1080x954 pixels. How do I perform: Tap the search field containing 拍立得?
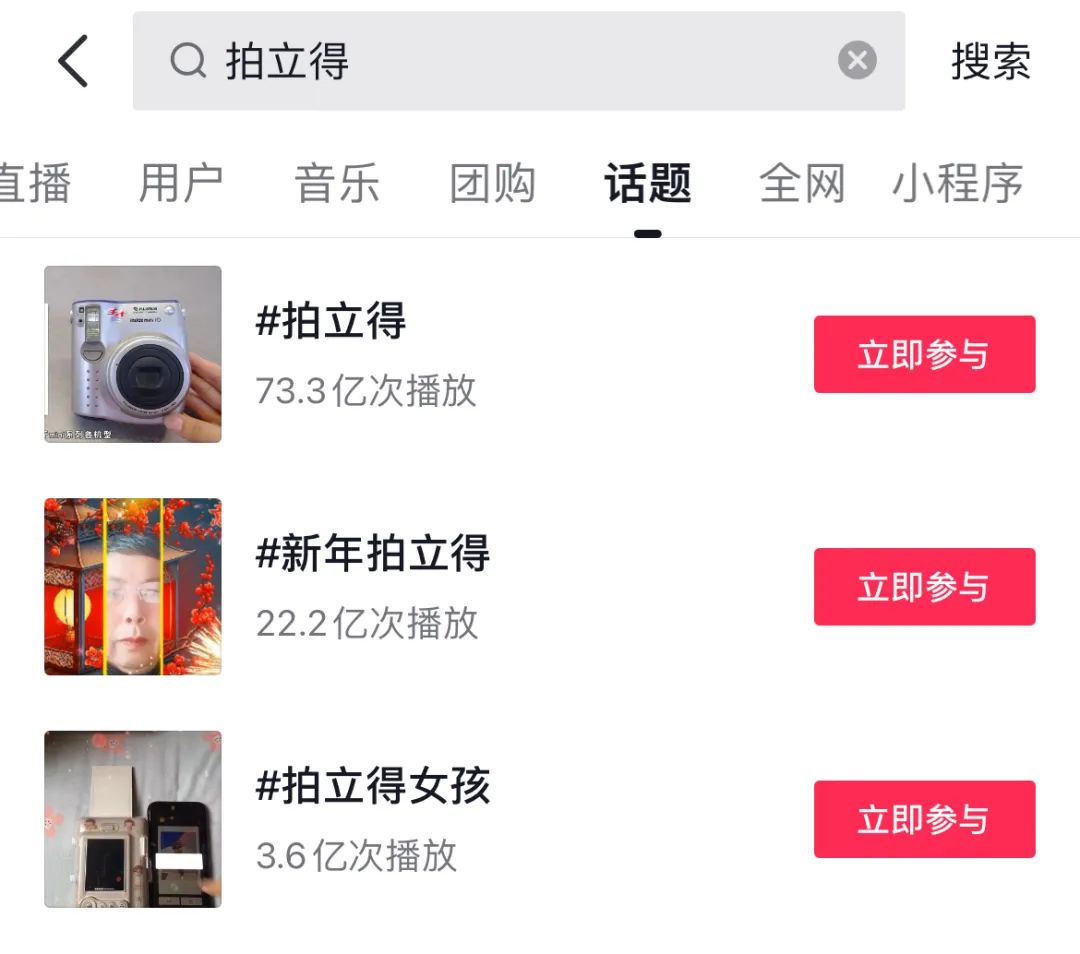500,61
